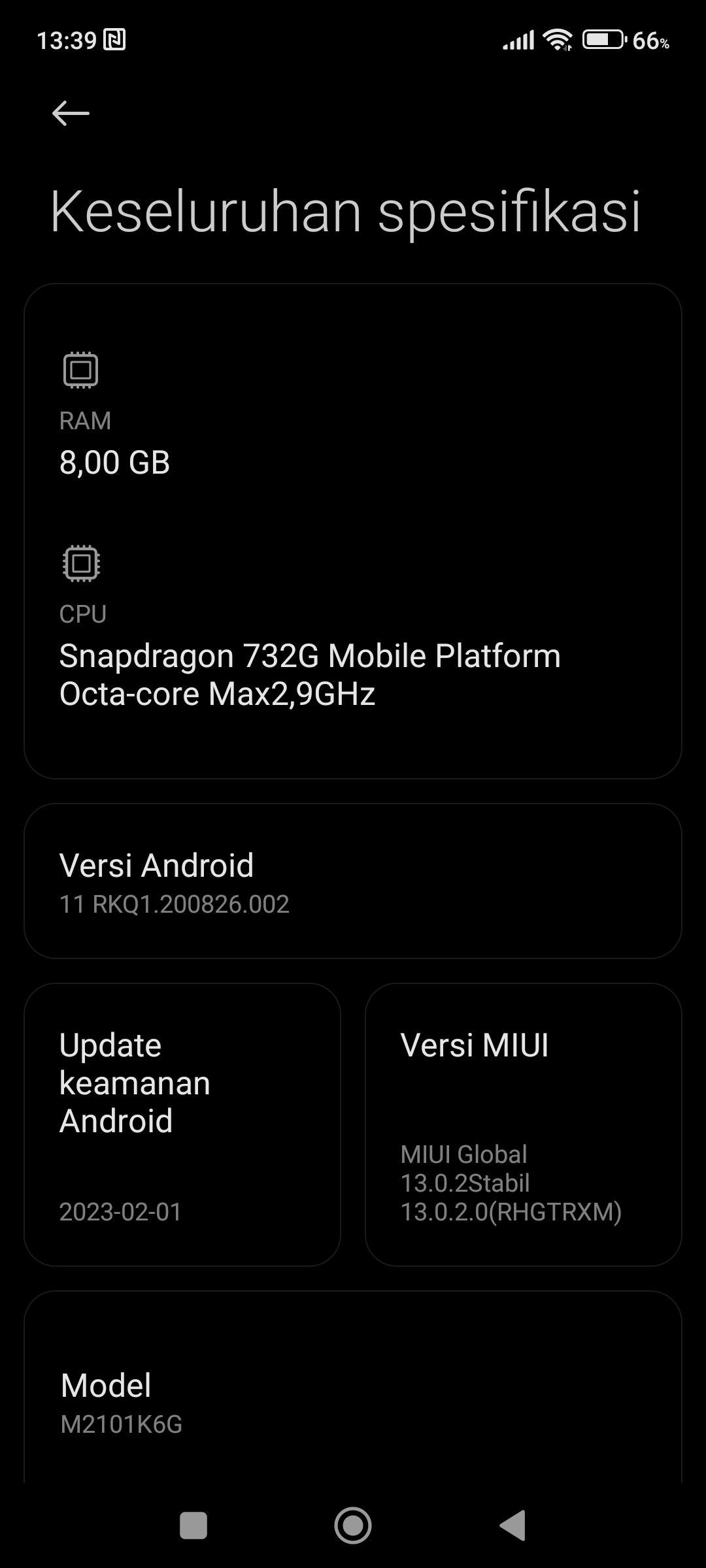Open recent apps from navigation bar

click(193, 1526)
